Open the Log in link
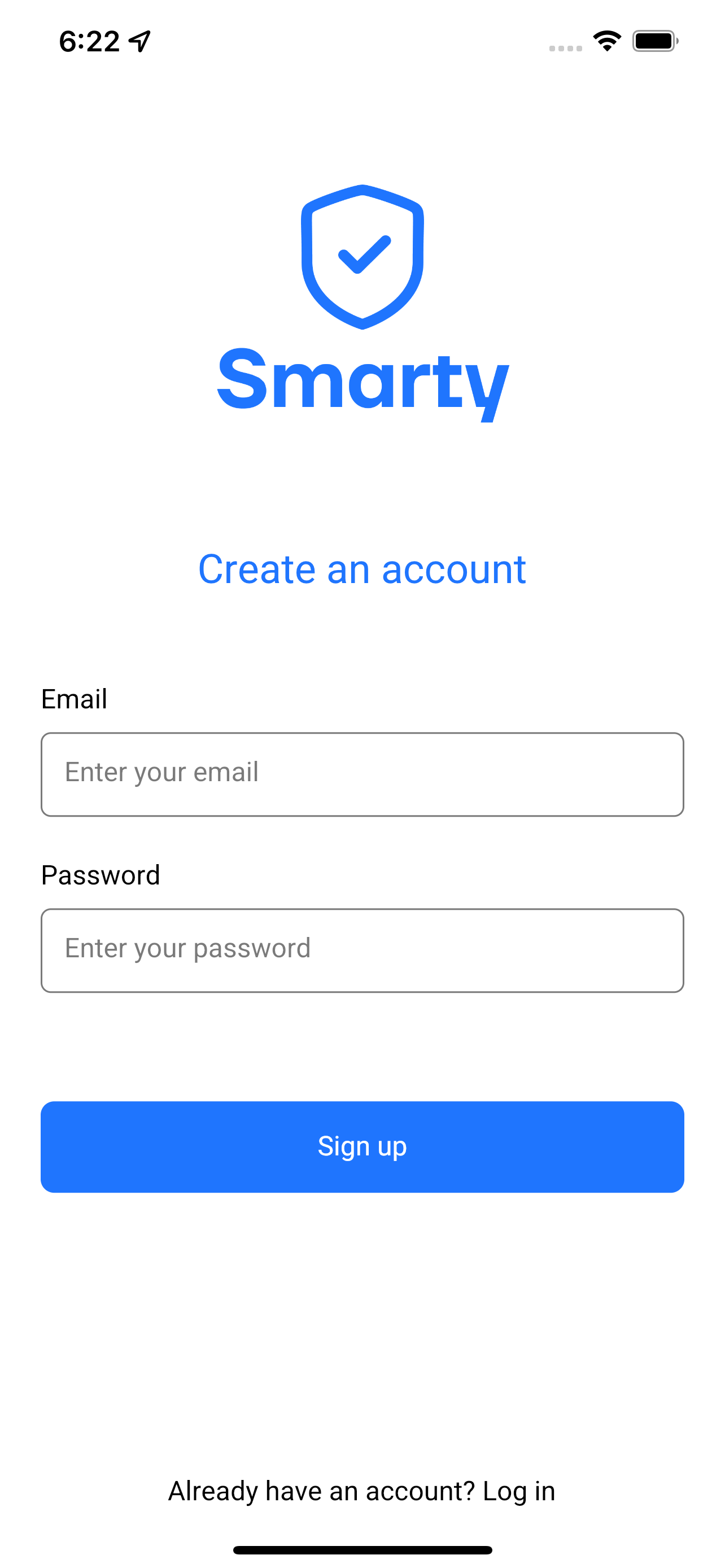This screenshot has width=725, height=1568. tap(518, 1491)
